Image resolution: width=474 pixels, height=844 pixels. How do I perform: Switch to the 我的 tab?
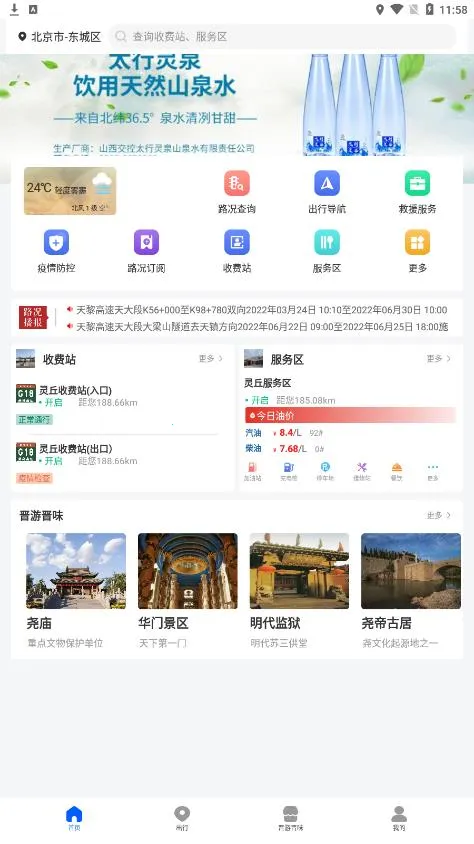pos(399,818)
